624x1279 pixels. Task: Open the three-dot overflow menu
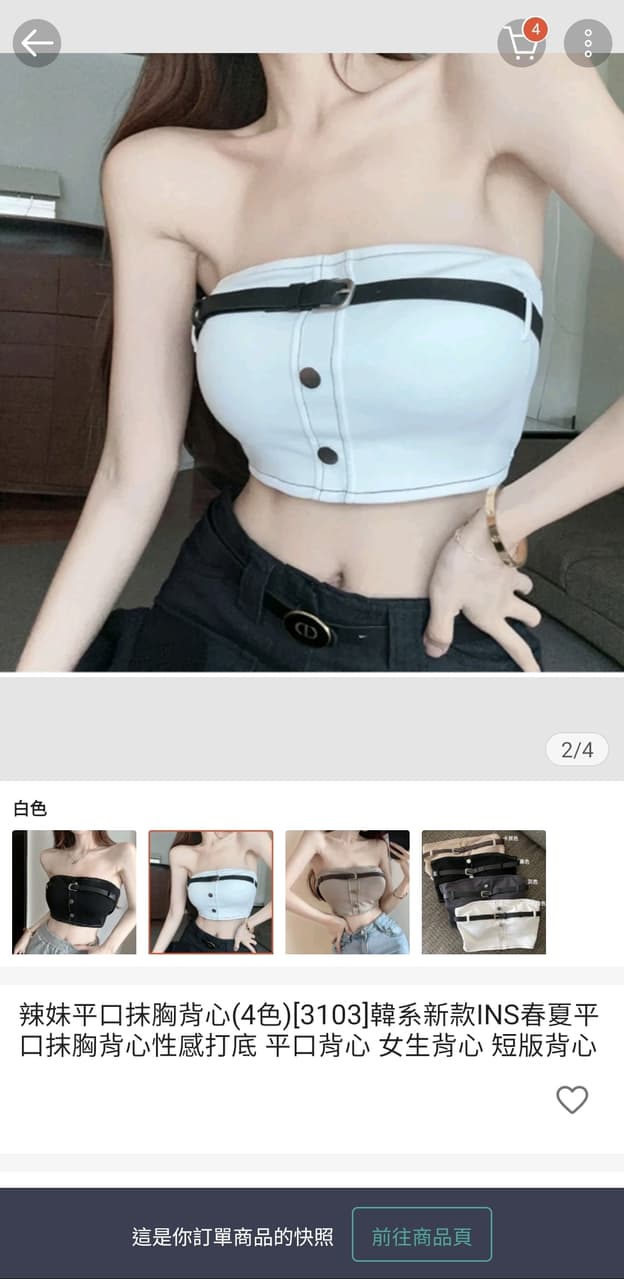coord(588,43)
